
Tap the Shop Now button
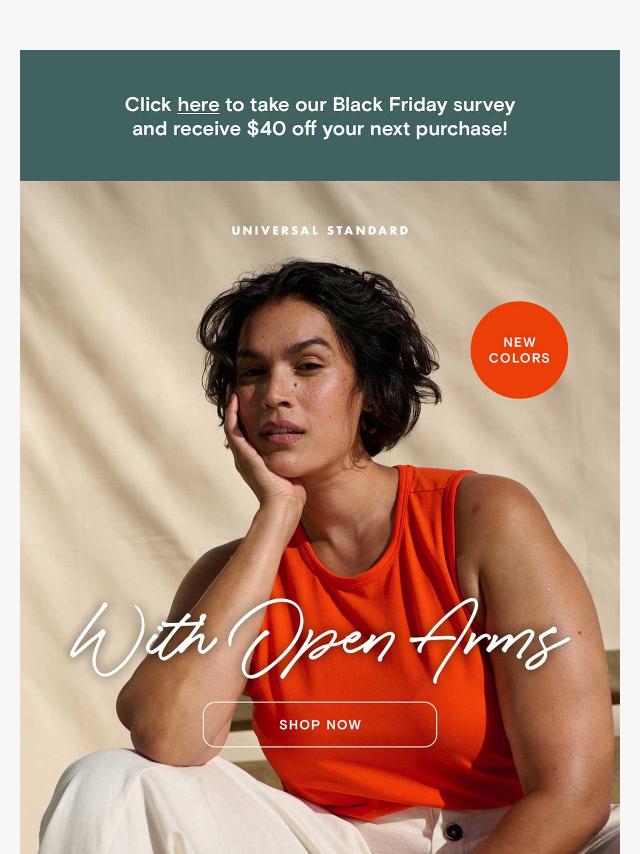[x=320, y=725]
